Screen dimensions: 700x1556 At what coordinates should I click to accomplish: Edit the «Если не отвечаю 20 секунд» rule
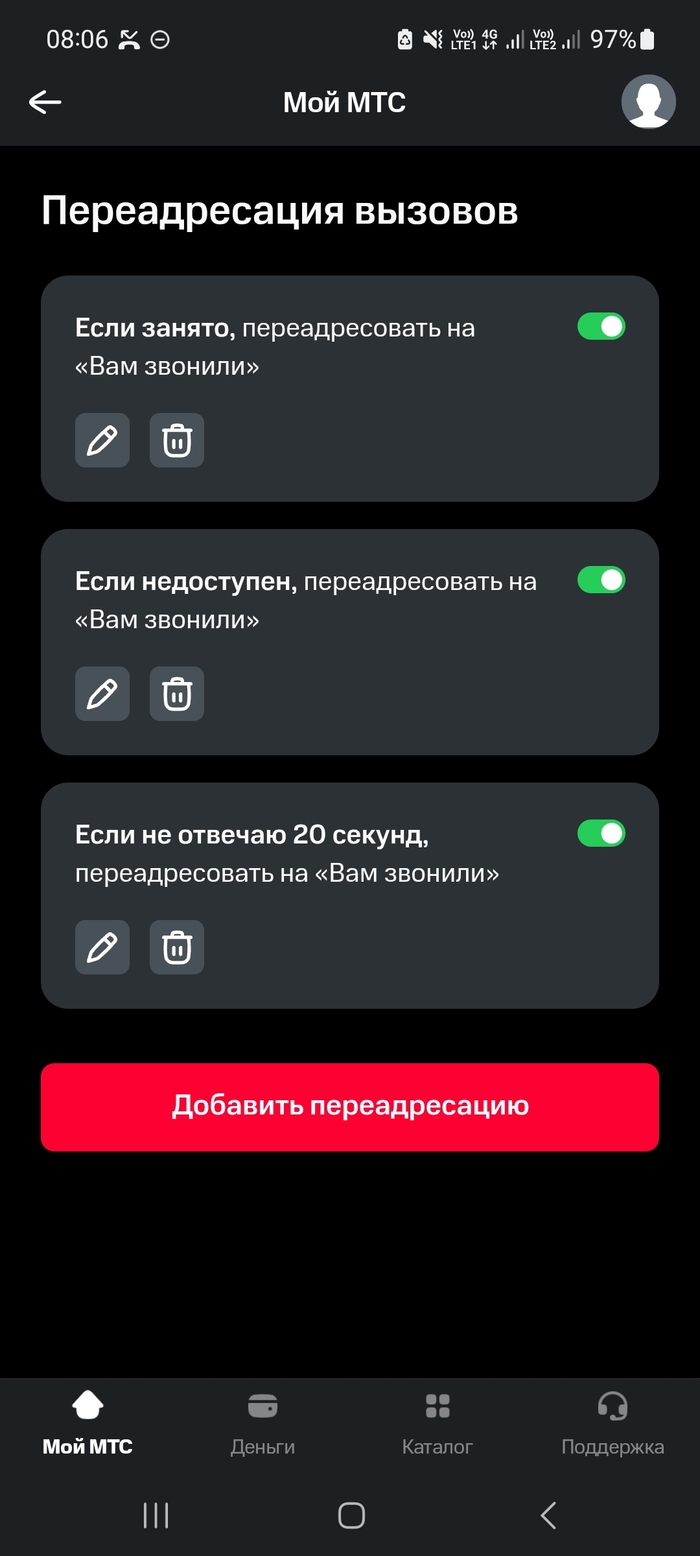tap(102, 947)
